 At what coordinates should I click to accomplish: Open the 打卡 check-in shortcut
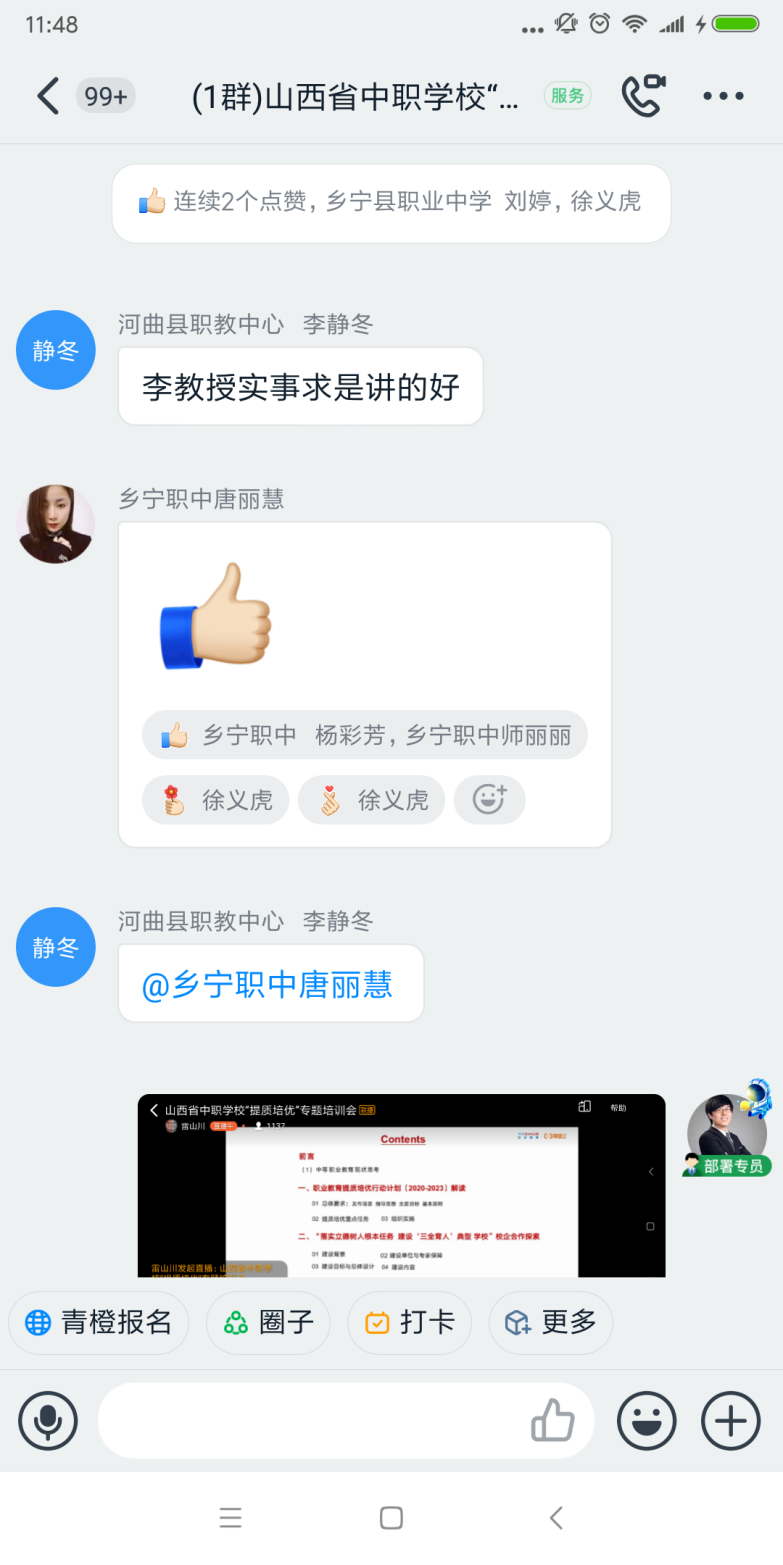410,1322
